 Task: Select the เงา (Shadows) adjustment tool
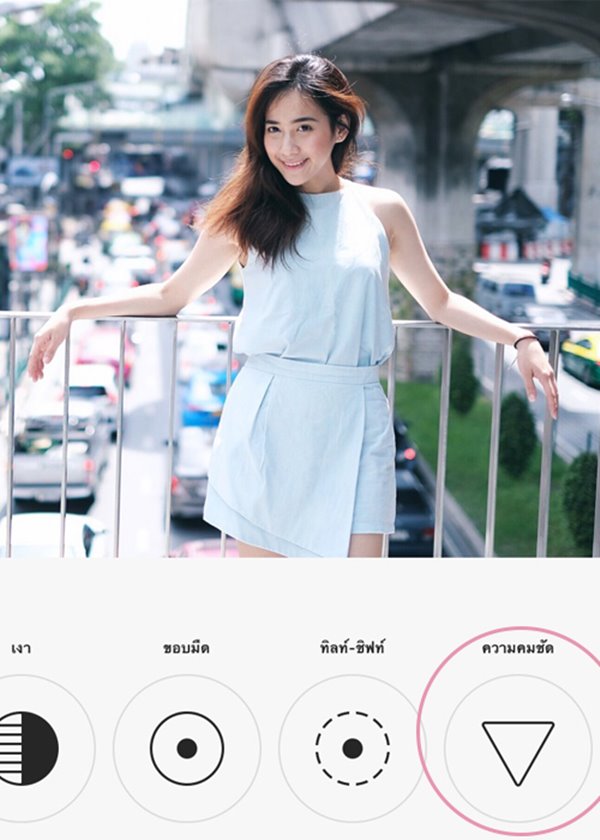28,748
